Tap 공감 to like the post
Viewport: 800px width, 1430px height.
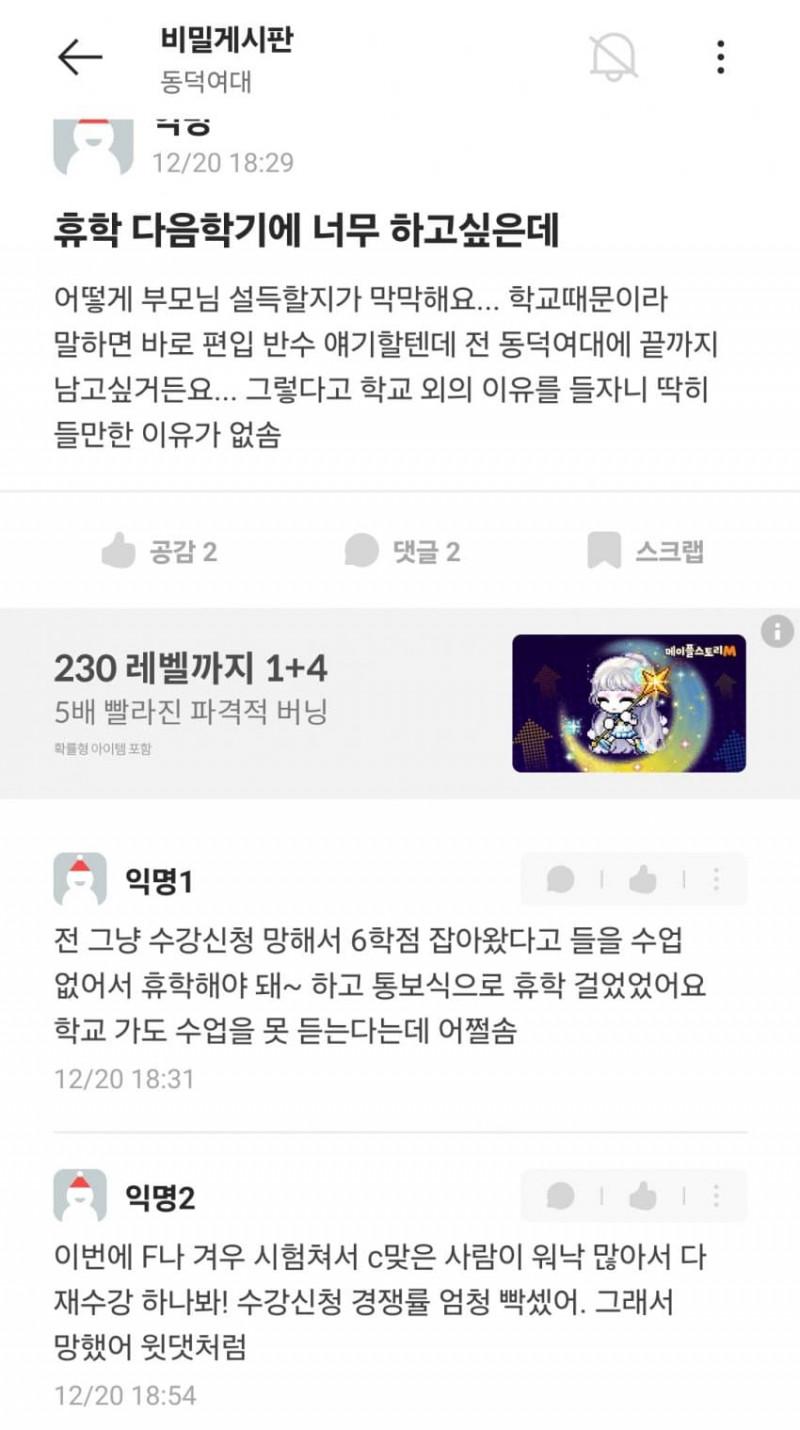point(160,551)
